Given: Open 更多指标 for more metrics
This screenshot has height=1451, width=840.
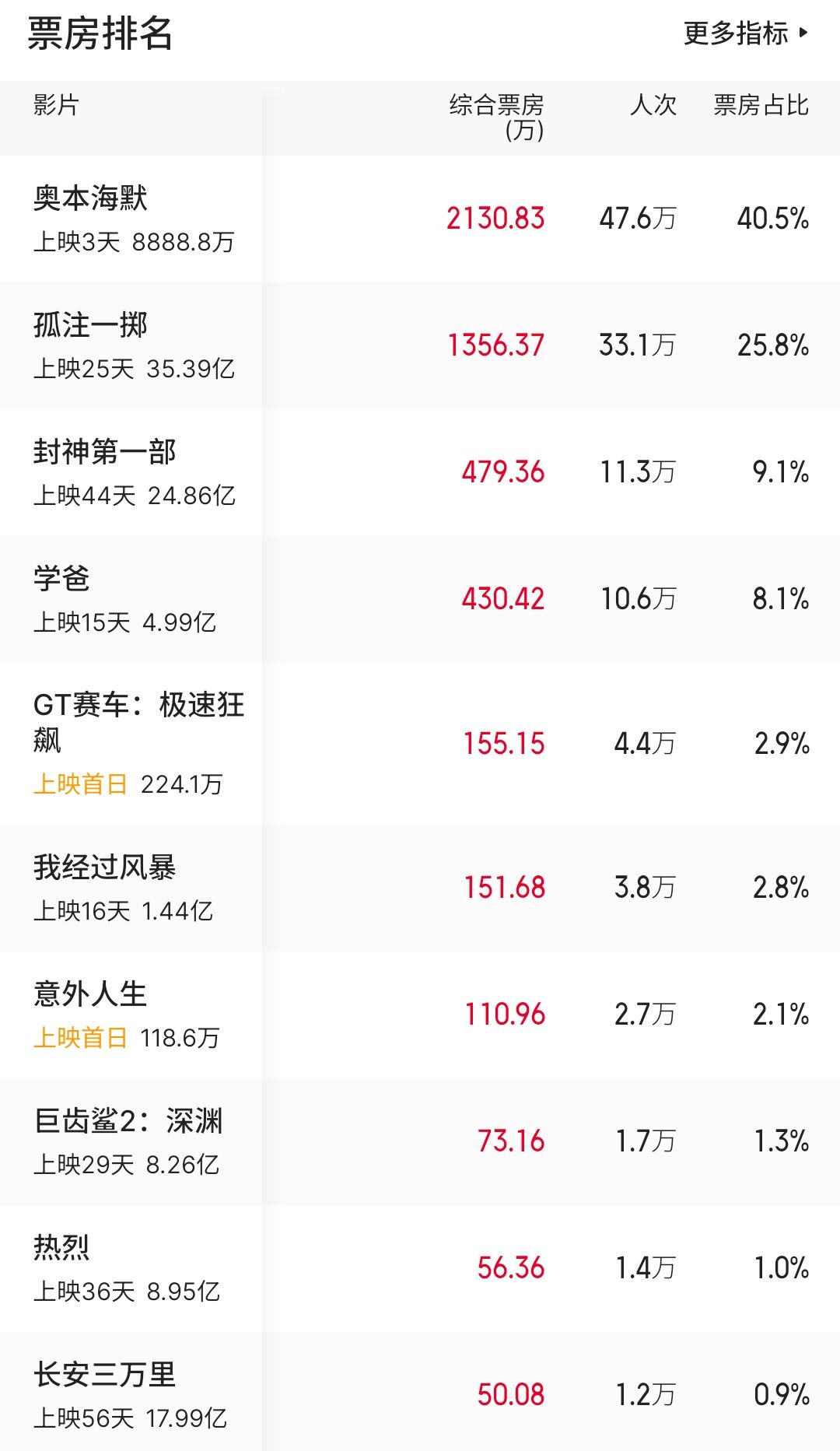Looking at the screenshot, I should point(745,33).
